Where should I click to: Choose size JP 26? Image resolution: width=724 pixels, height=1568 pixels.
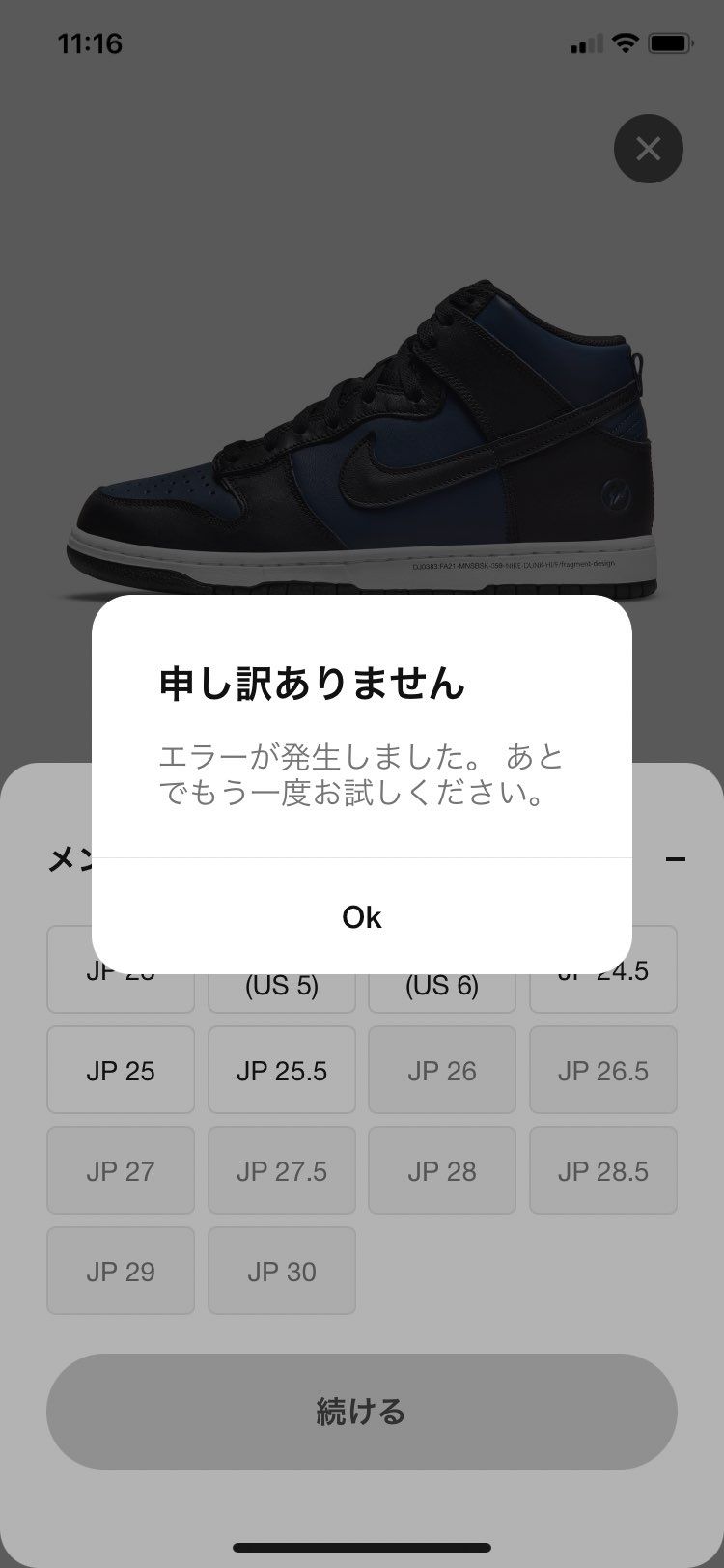(441, 1070)
